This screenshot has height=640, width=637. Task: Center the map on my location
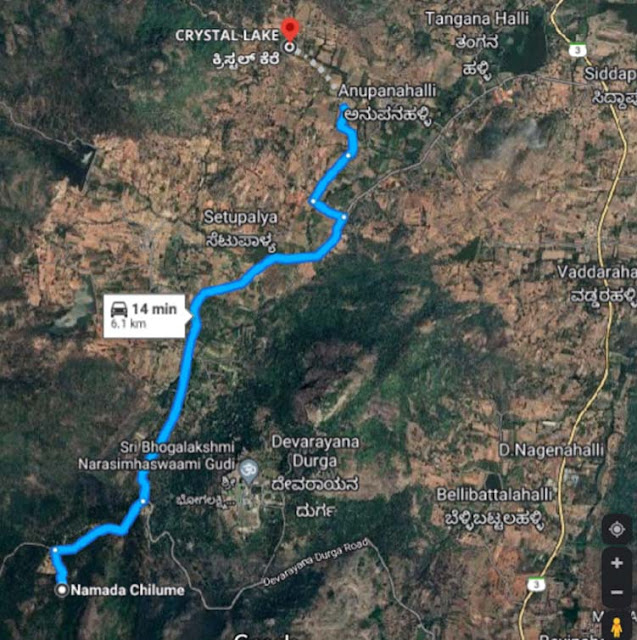[x=616, y=529]
